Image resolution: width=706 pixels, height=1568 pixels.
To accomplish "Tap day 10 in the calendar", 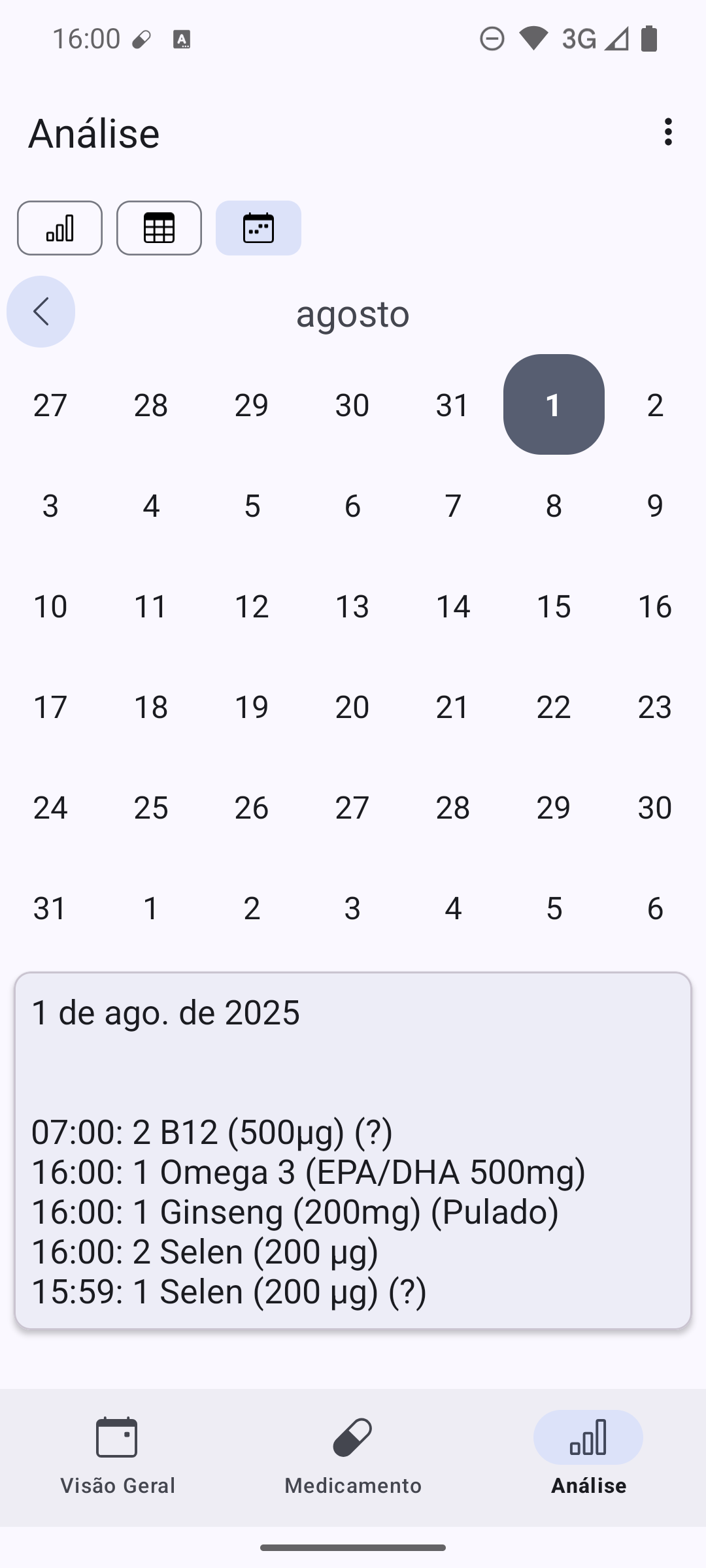I will click(x=50, y=606).
